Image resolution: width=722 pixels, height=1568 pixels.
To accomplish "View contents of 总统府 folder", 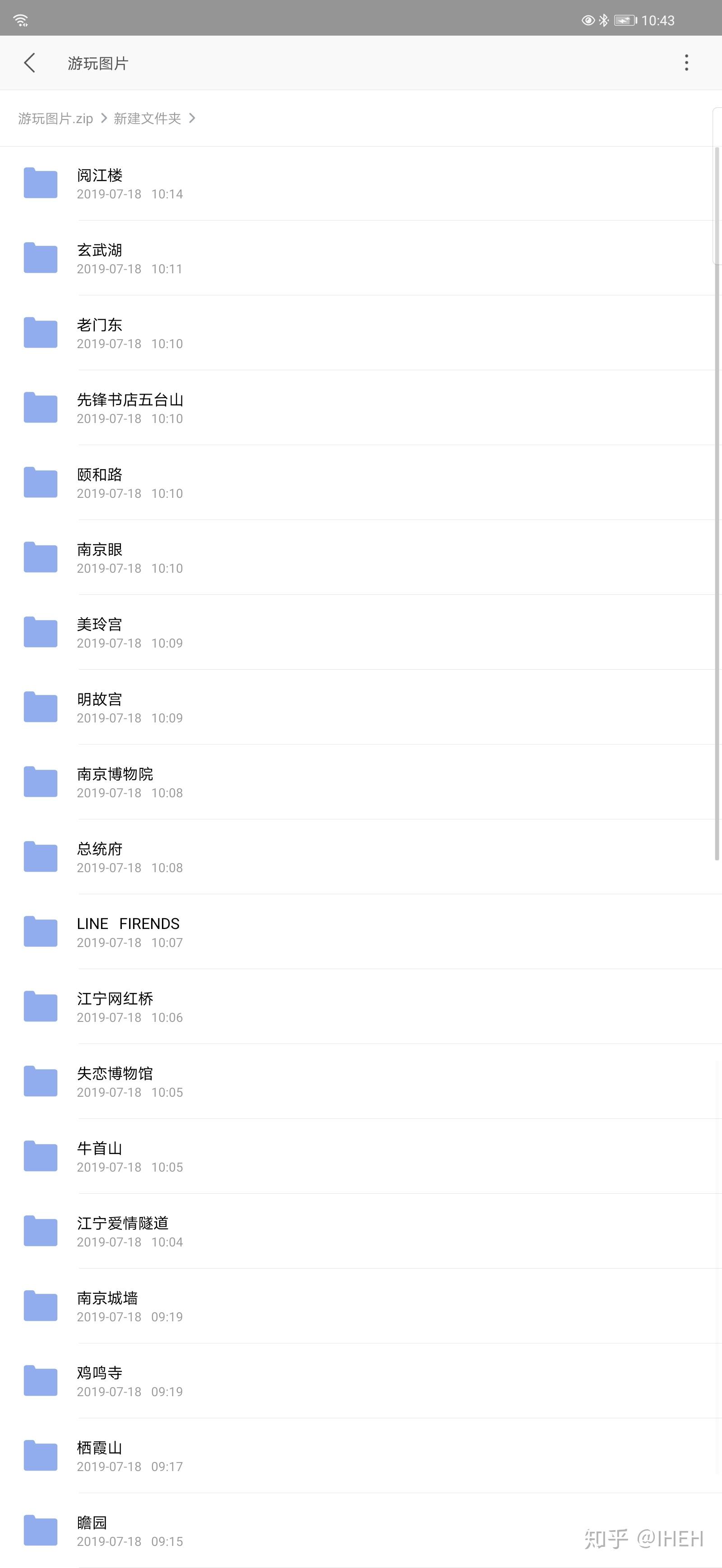I will 99,857.
